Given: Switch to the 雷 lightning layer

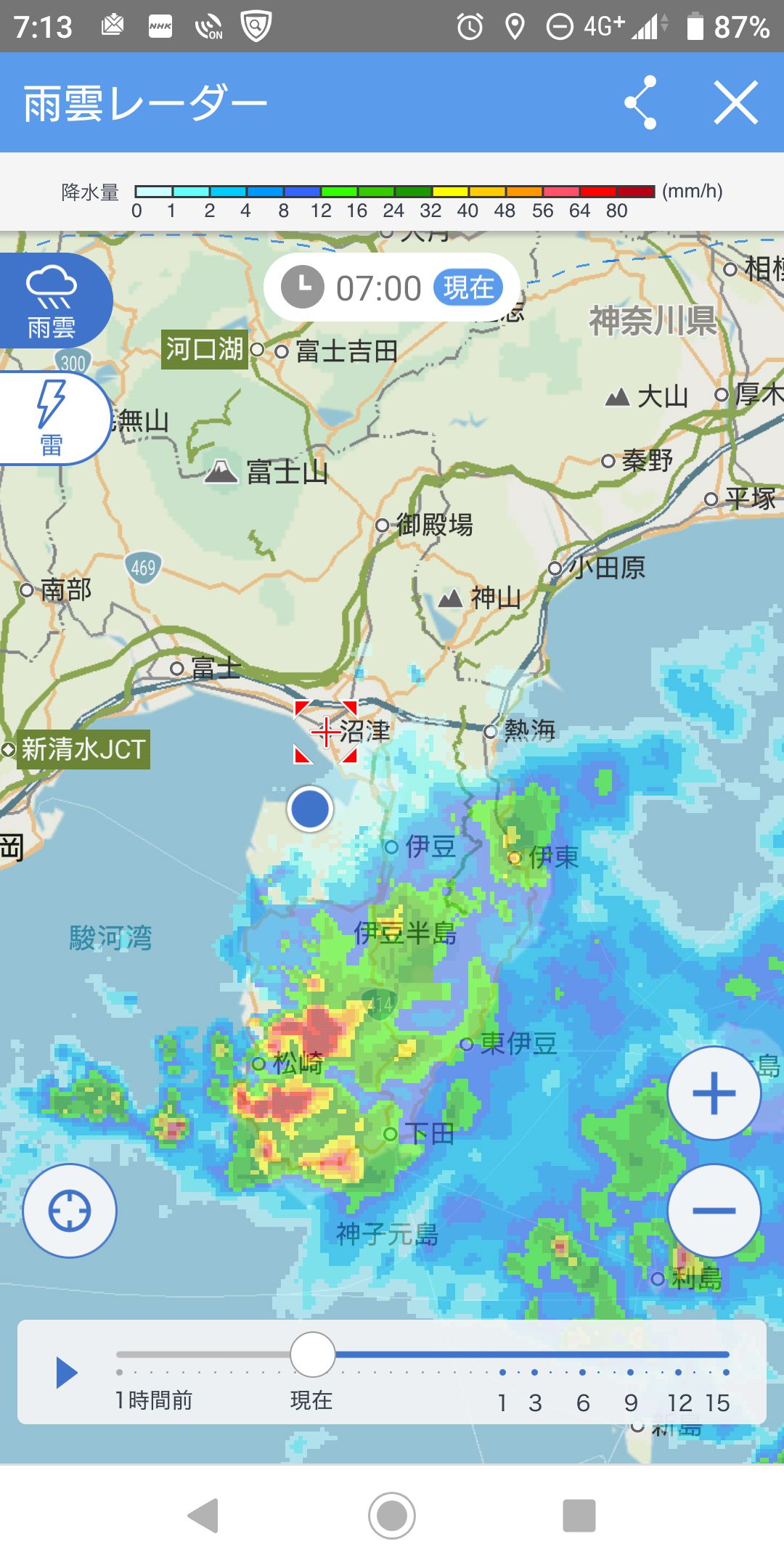Looking at the screenshot, I should click(x=51, y=419).
